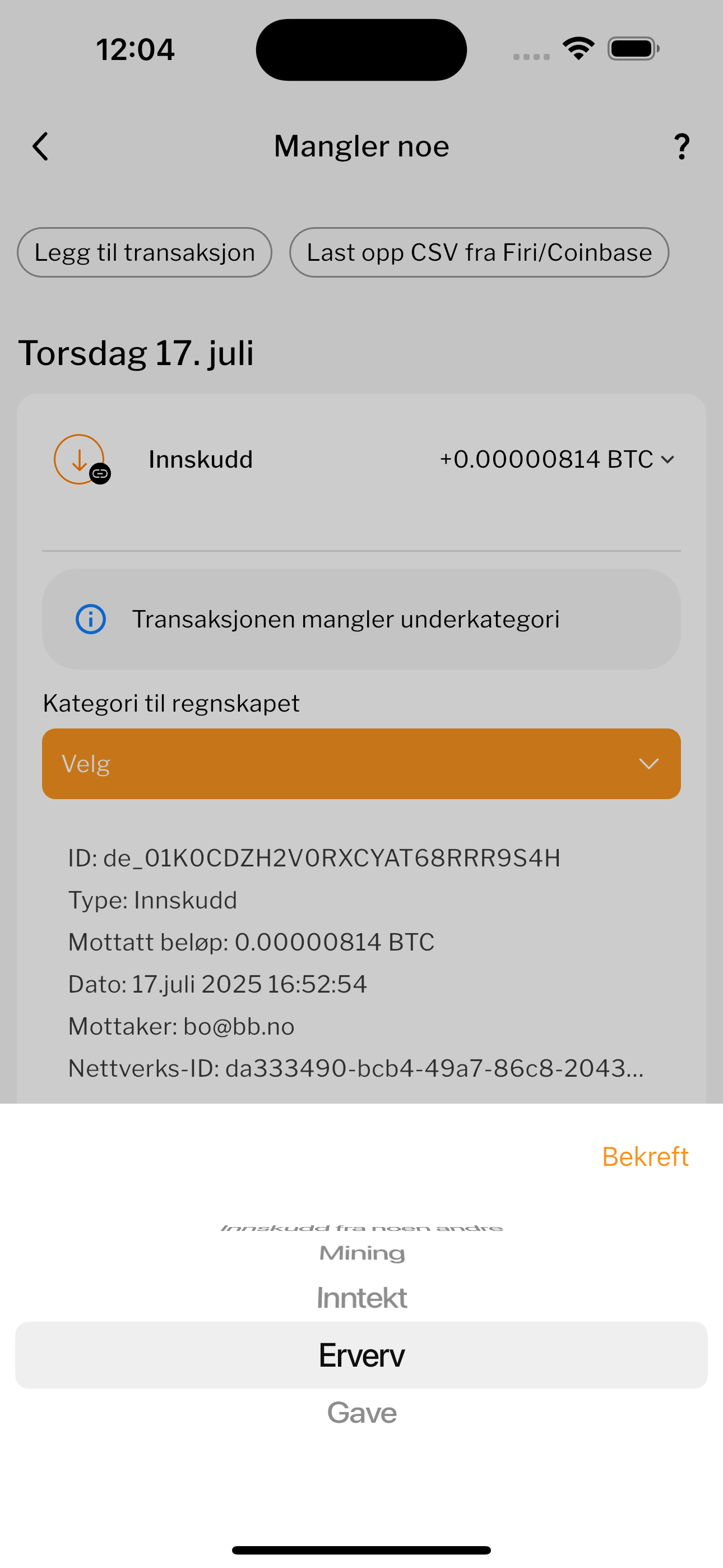Confirm the selection with Bekreft
Image resolution: width=723 pixels, height=1568 pixels.
(x=645, y=1156)
